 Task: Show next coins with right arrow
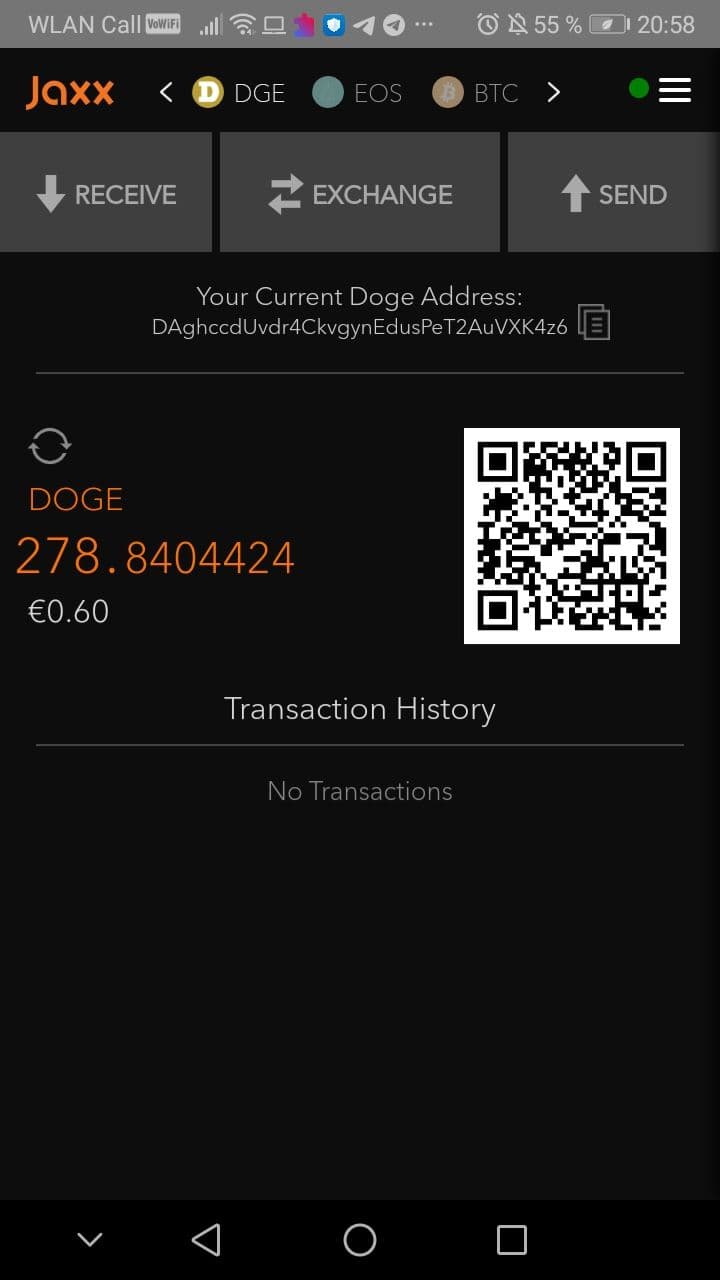click(x=554, y=93)
